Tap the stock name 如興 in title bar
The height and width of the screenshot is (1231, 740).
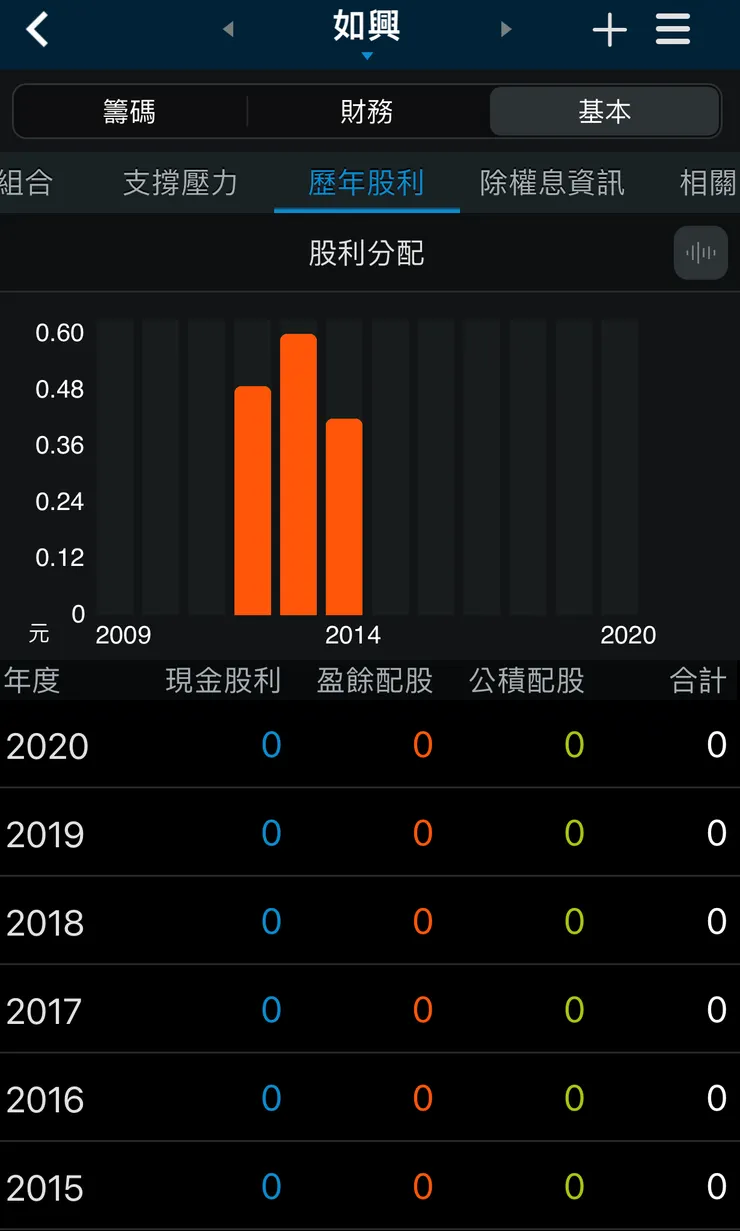(368, 29)
